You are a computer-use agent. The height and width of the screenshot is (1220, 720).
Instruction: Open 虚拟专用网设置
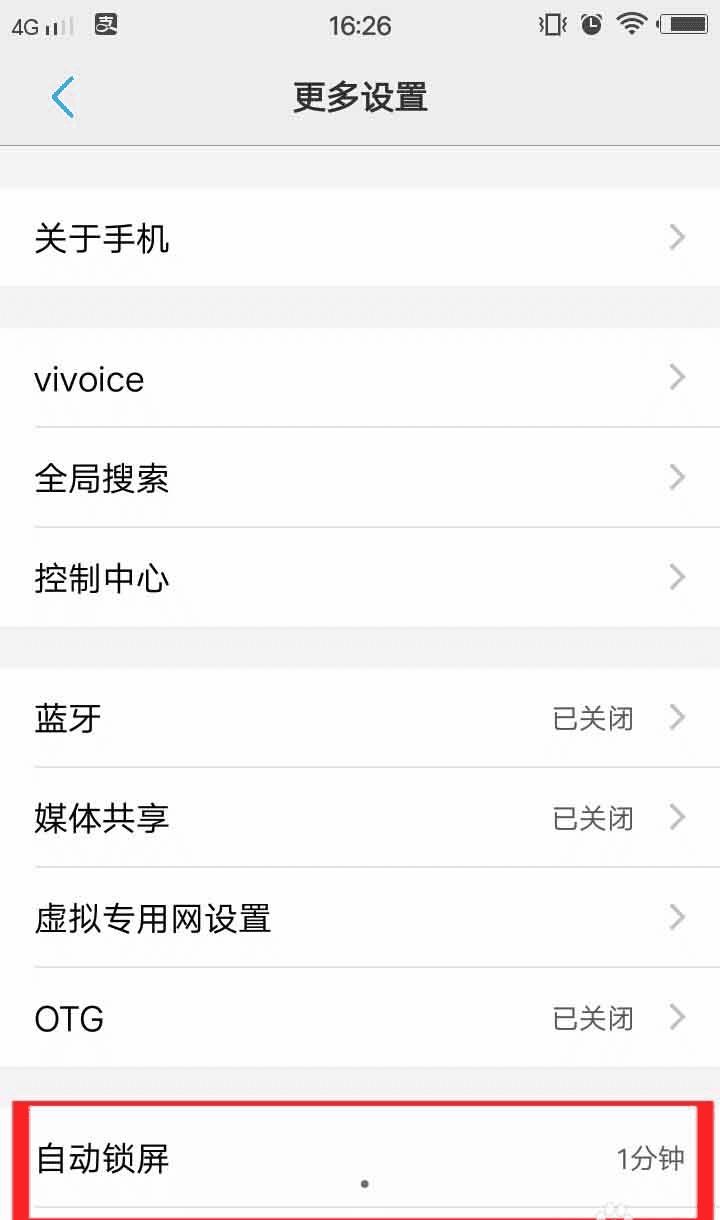[x=360, y=918]
